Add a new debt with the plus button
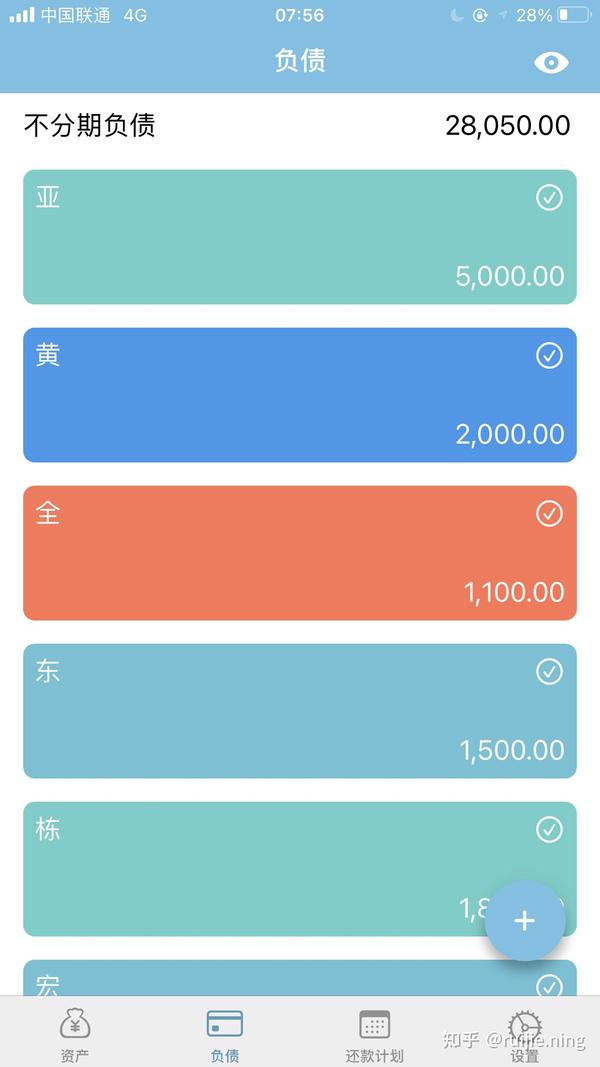 pos(525,921)
